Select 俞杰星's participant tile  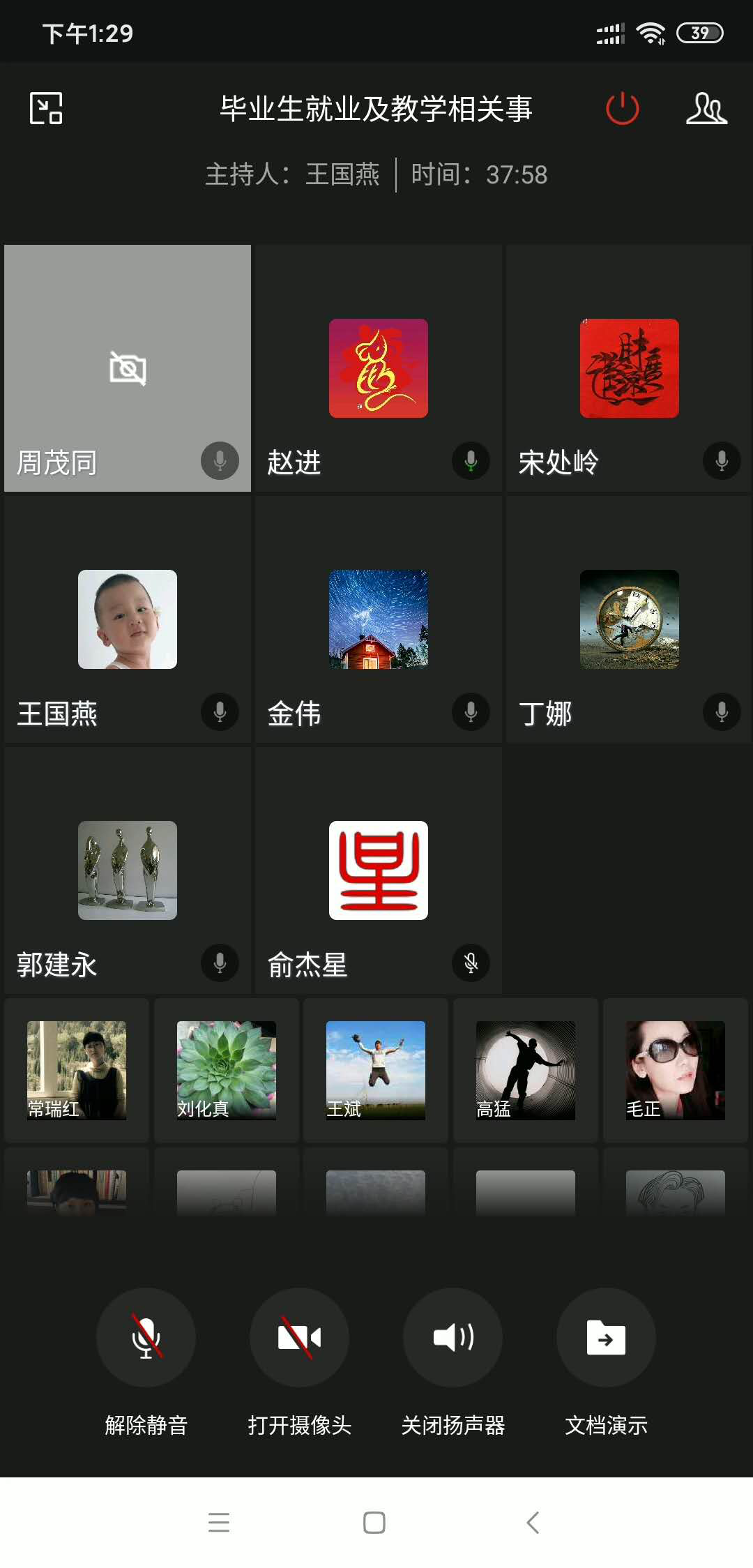click(x=379, y=870)
